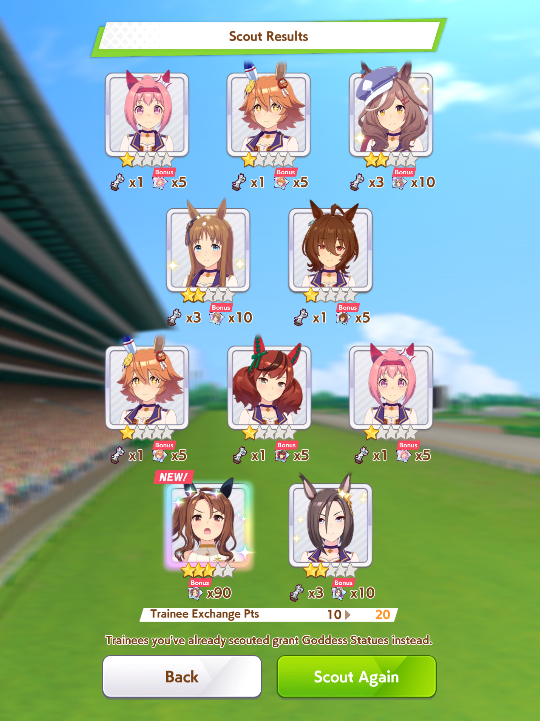
Task: Tap the Back button
Action: [182, 676]
